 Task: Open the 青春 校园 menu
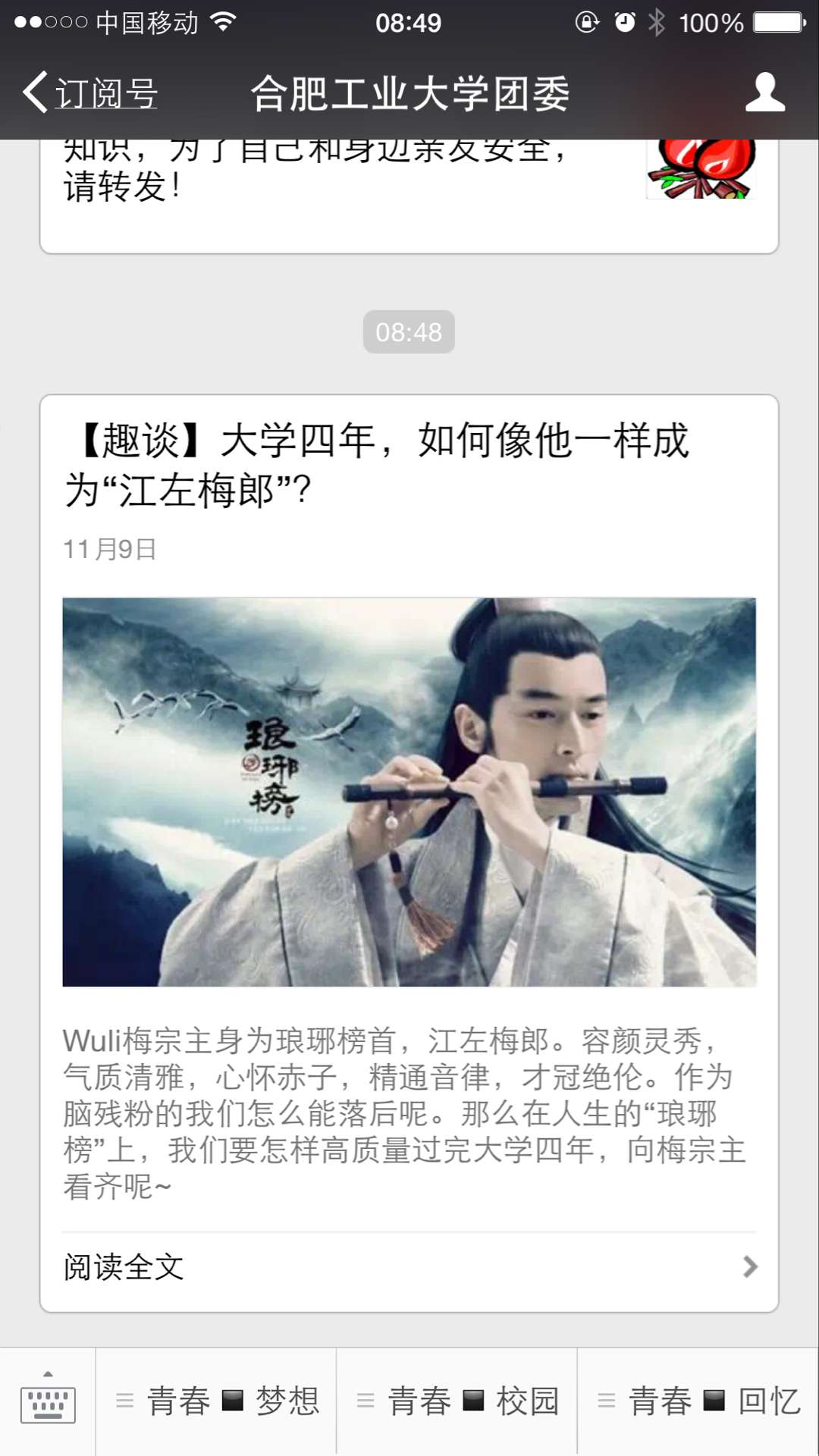457,1401
